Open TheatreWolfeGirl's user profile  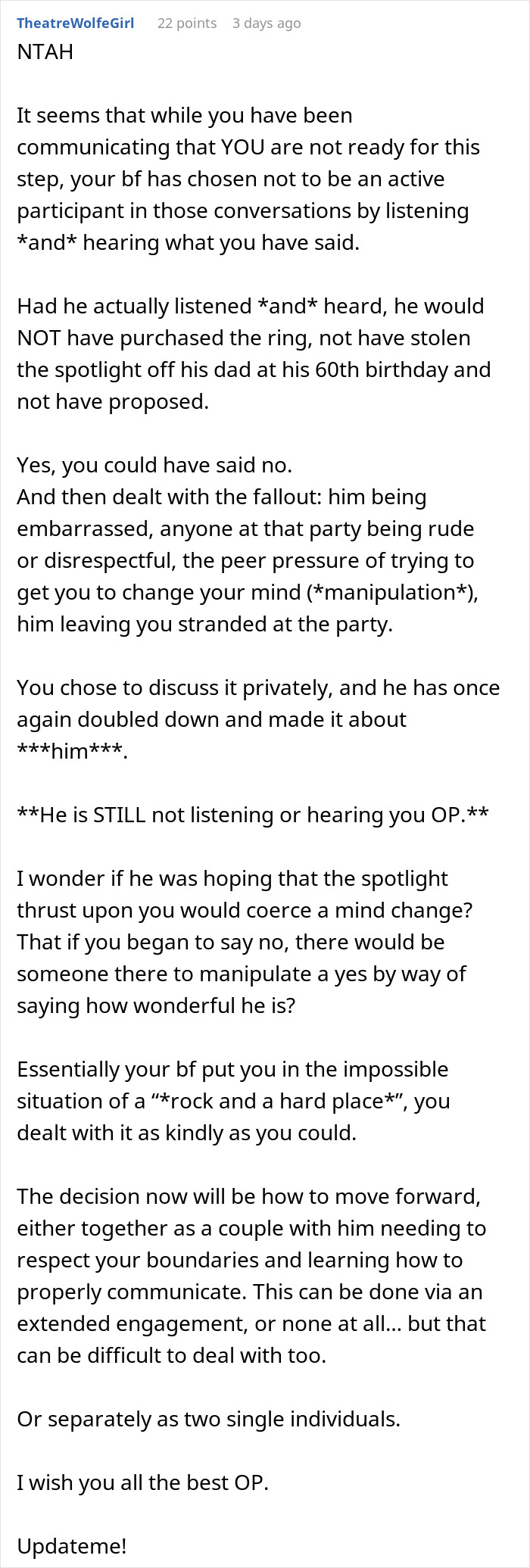click(x=75, y=23)
